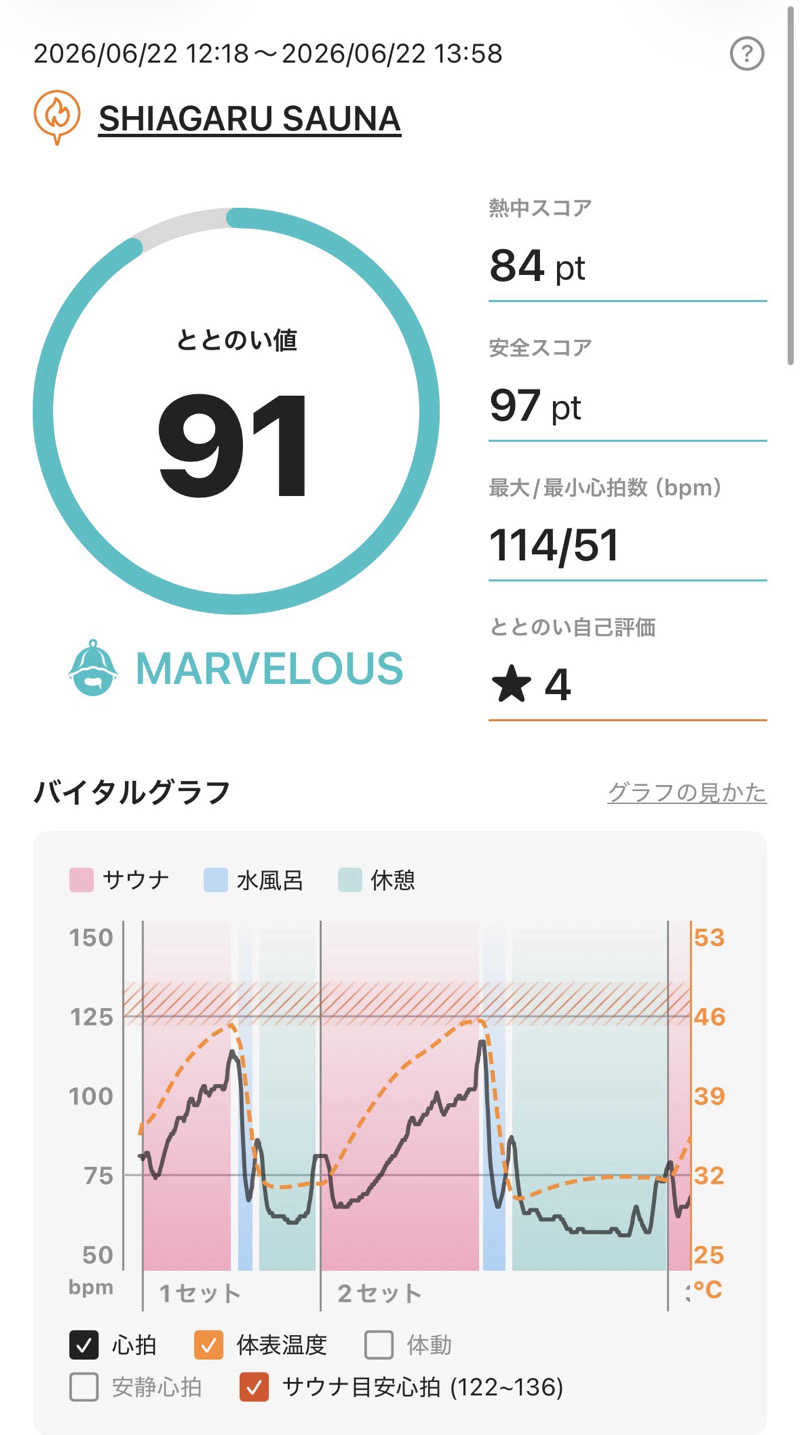Enable the 体動 checkbox
The image size is (800, 1435).
pos(379,1345)
